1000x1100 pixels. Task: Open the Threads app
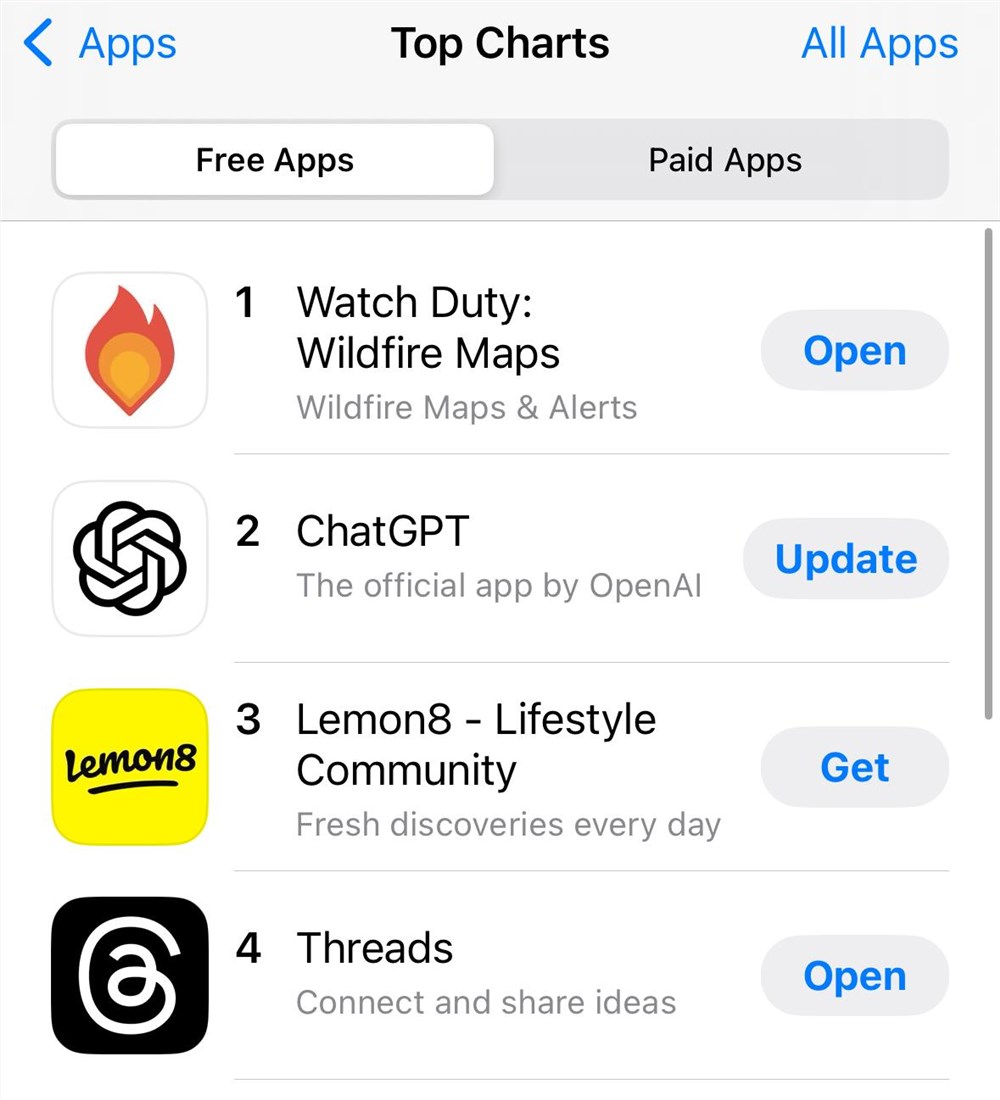(854, 976)
